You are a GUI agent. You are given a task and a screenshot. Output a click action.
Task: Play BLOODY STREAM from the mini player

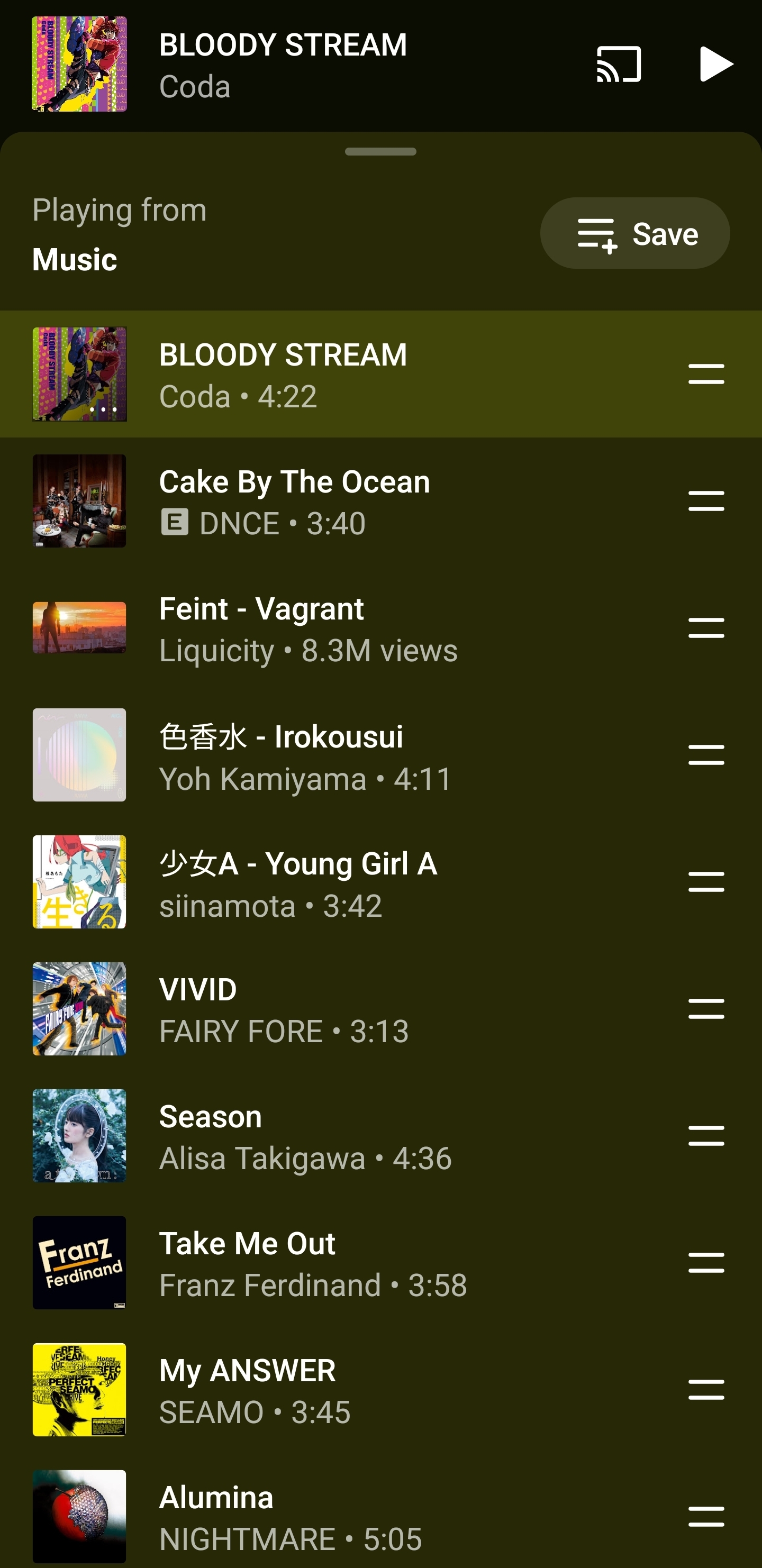[x=716, y=64]
